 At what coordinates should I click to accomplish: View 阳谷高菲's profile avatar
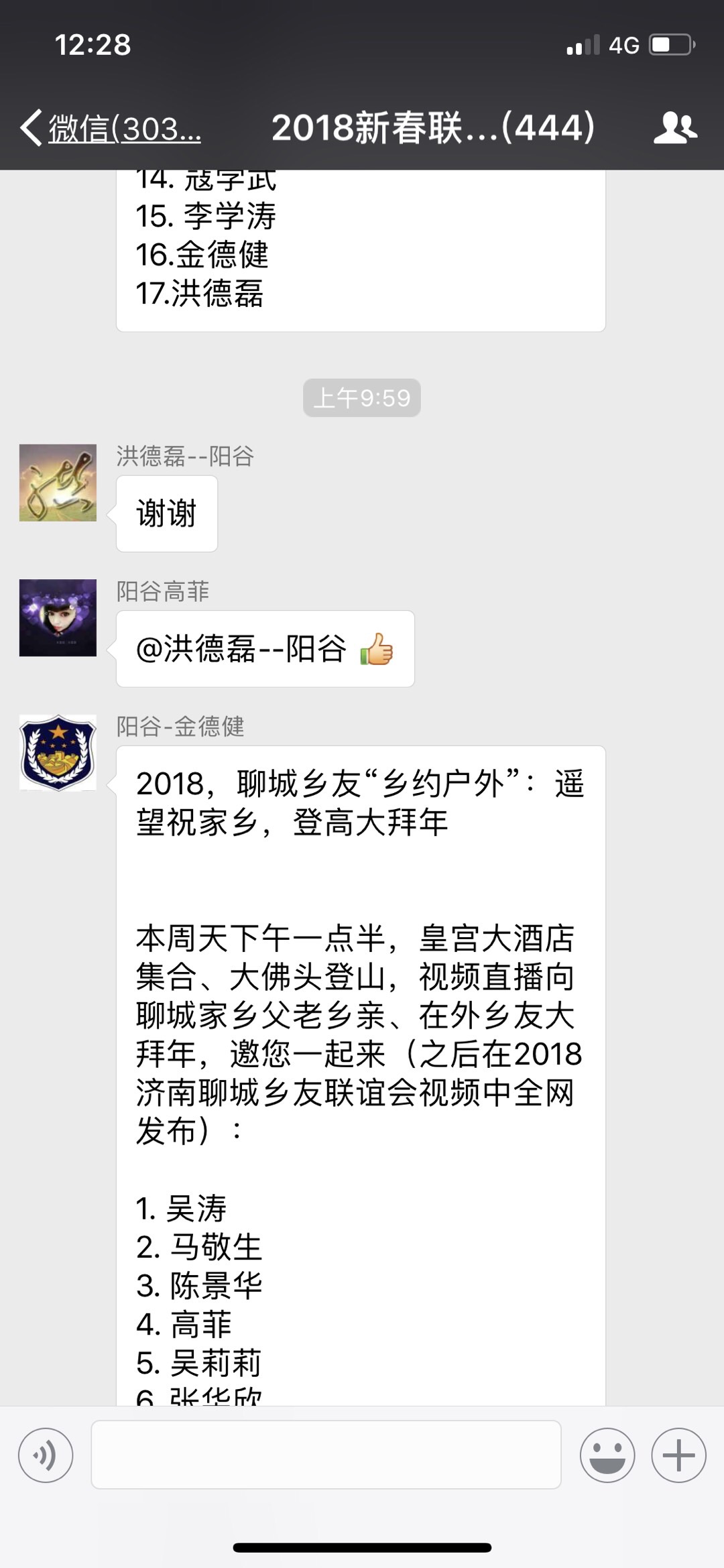coord(58,617)
